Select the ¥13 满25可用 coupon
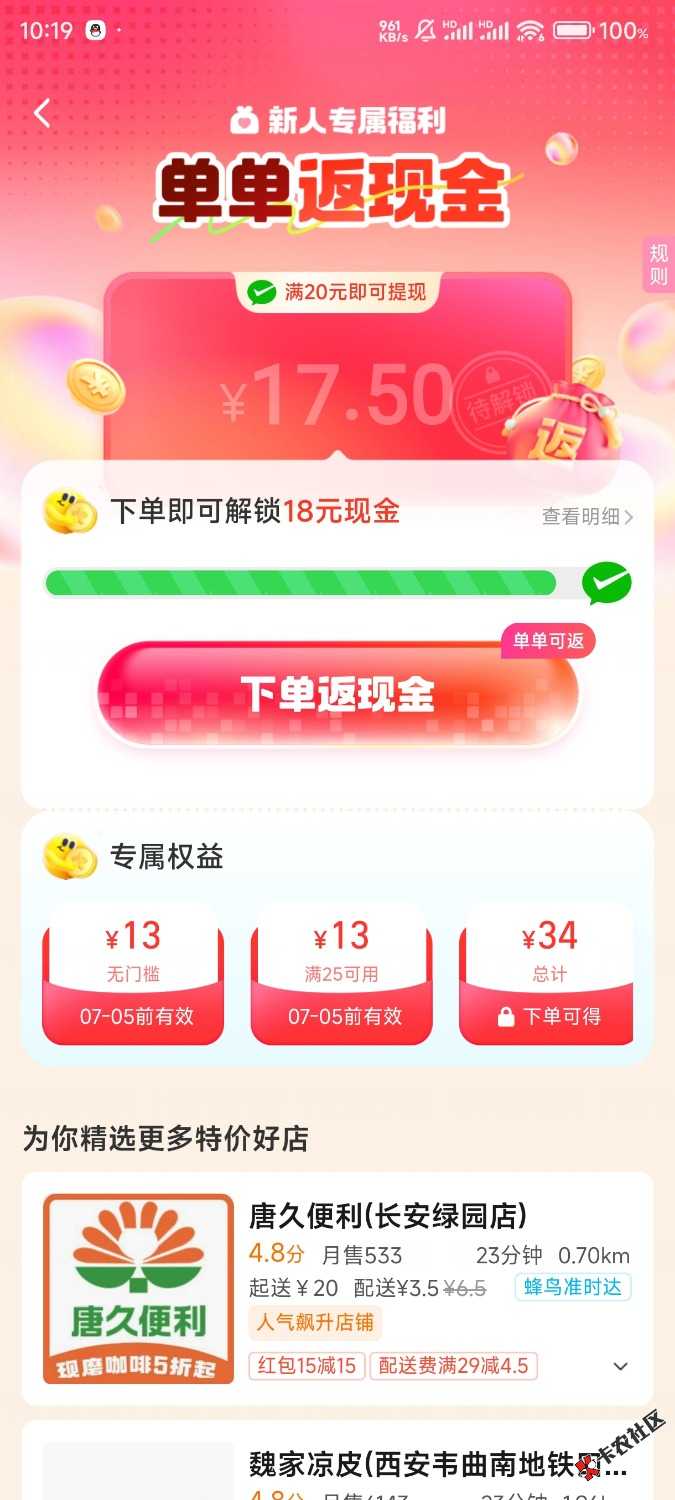 [341, 974]
